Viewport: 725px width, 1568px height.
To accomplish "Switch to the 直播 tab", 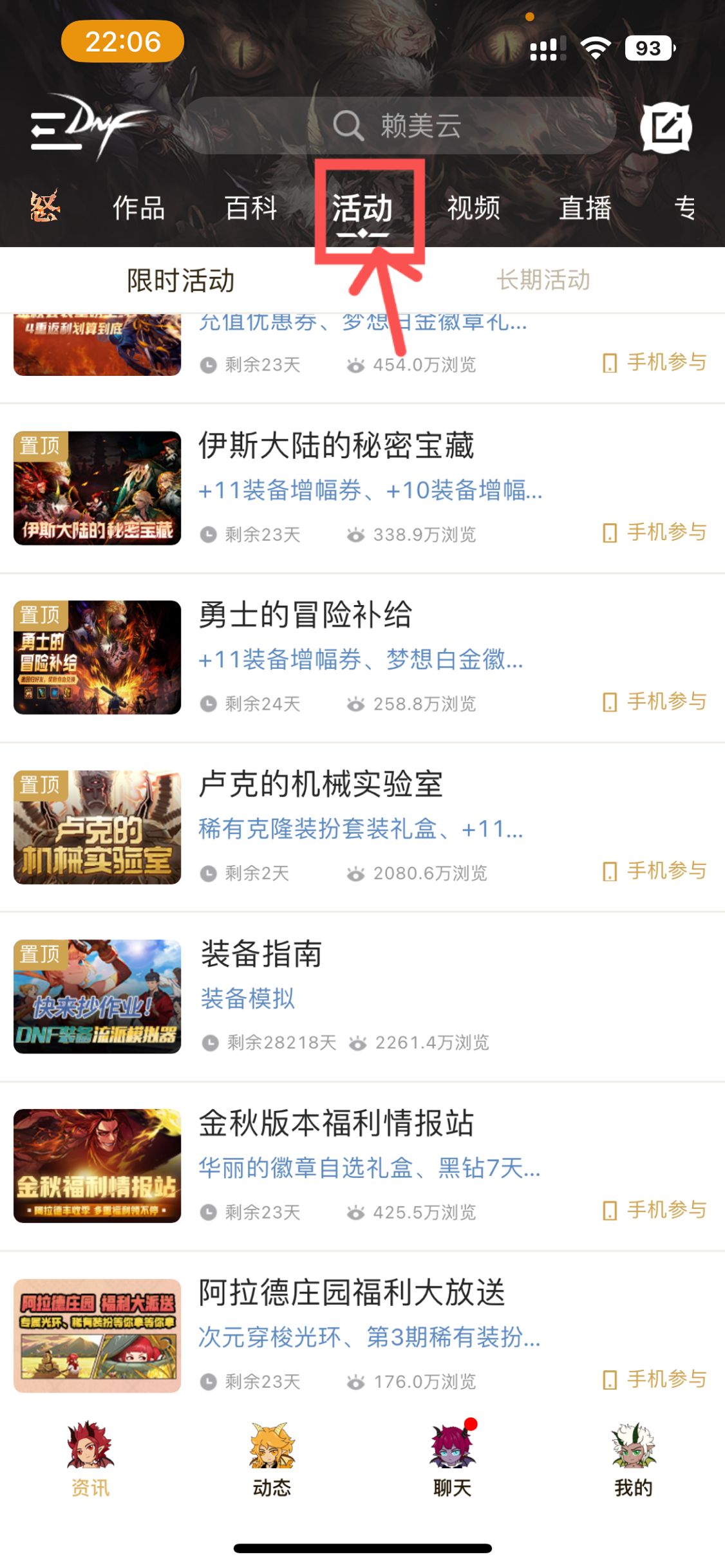I will click(x=585, y=209).
